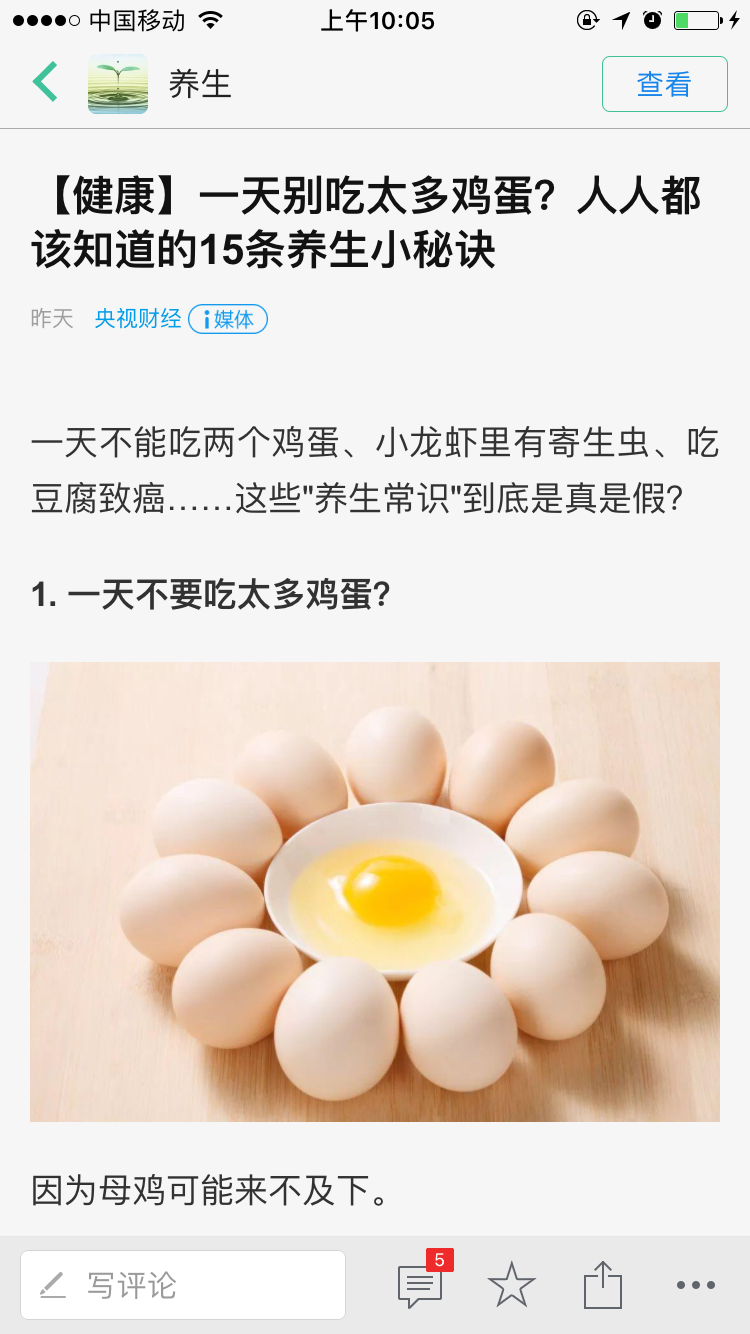Open the eggs photo in the article
The image size is (750, 1334).
point(375,891)
